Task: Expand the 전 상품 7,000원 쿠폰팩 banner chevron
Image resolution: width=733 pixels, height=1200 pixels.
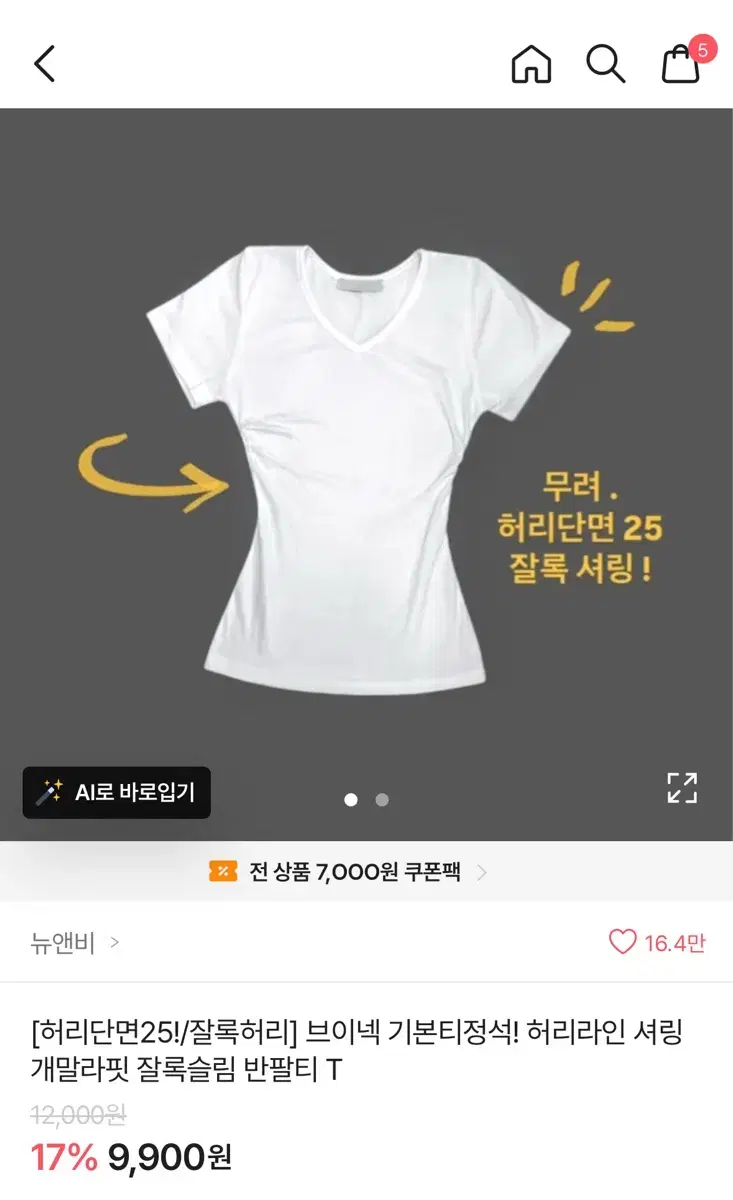Action: click(485, 872)
